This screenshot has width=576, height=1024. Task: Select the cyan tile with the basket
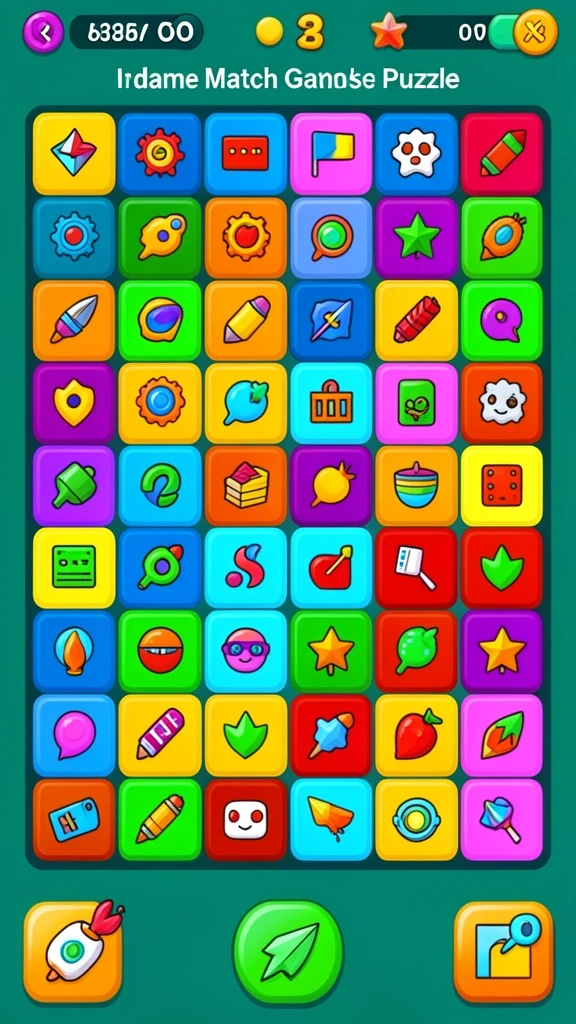coord(331,403)
